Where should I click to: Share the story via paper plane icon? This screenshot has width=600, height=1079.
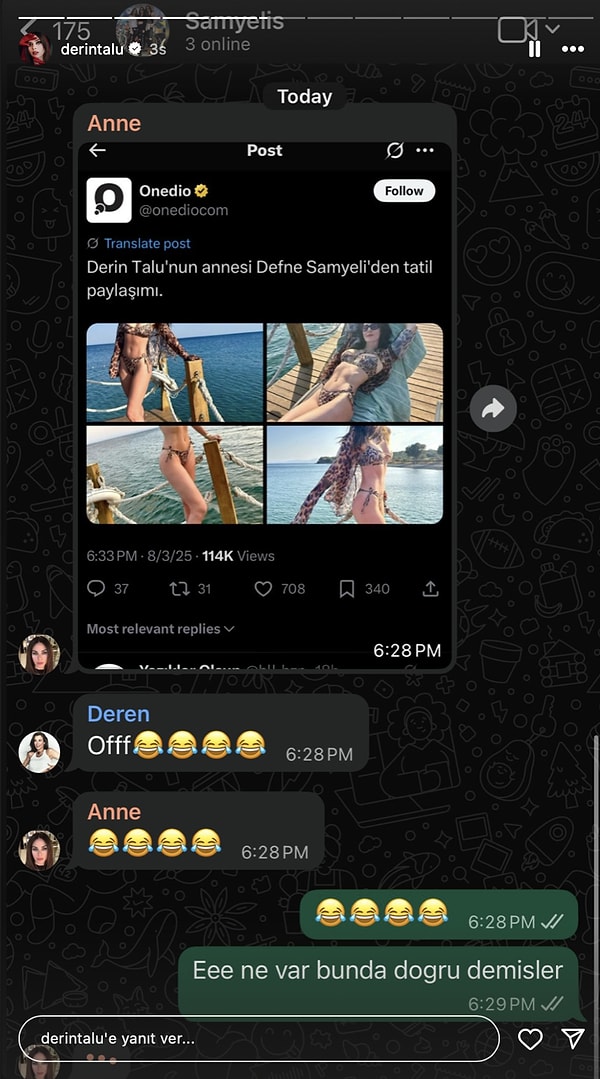pyautogui.click(x=573, y=1039)
